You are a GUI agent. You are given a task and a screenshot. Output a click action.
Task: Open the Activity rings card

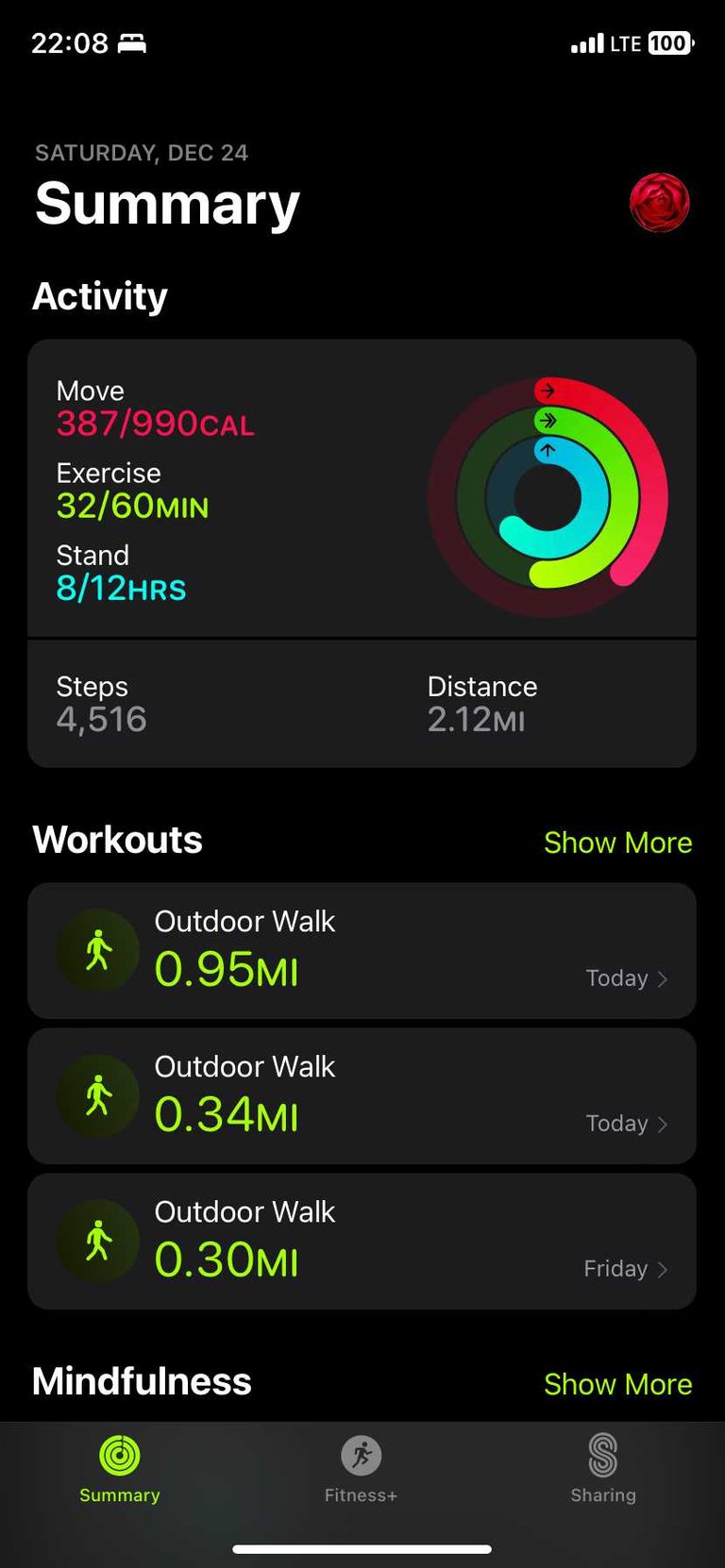click(362, 554)
